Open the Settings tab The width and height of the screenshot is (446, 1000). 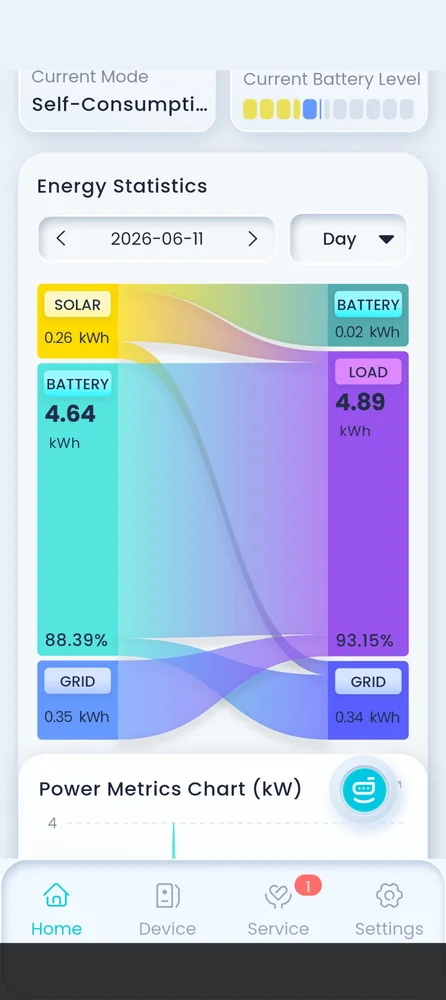pyautogui.click(x=389, y=909)
